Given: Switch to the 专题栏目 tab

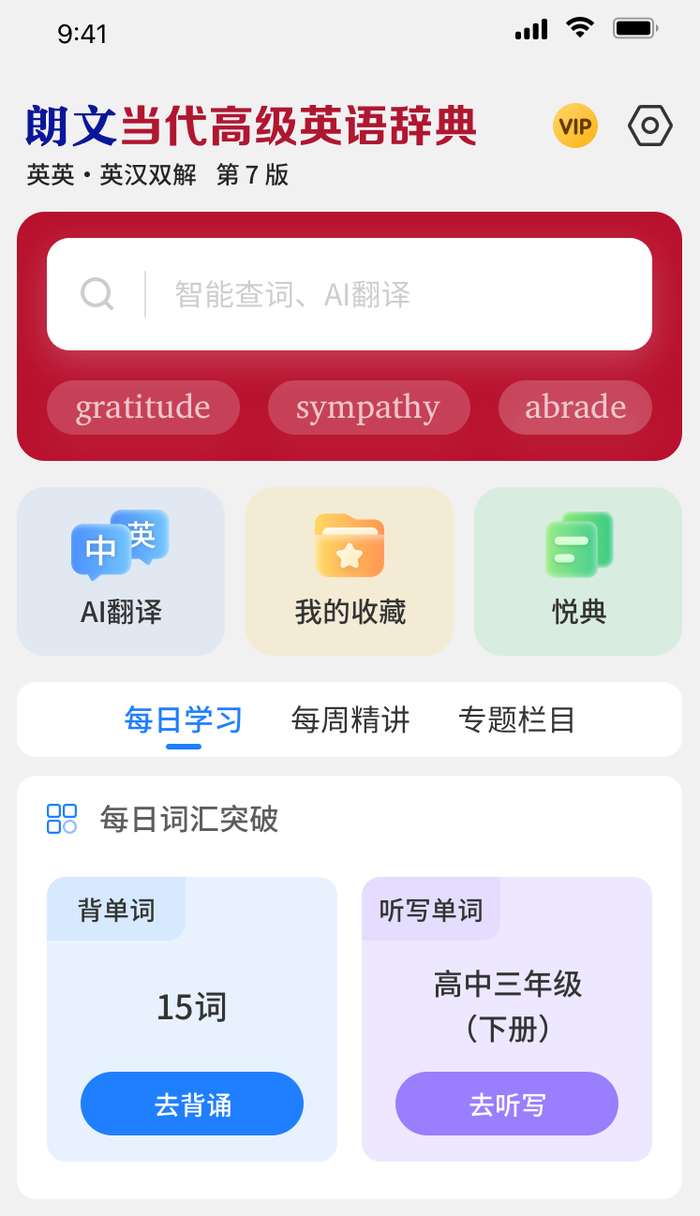Looking at the screenshot, I should tap(517, 720).
